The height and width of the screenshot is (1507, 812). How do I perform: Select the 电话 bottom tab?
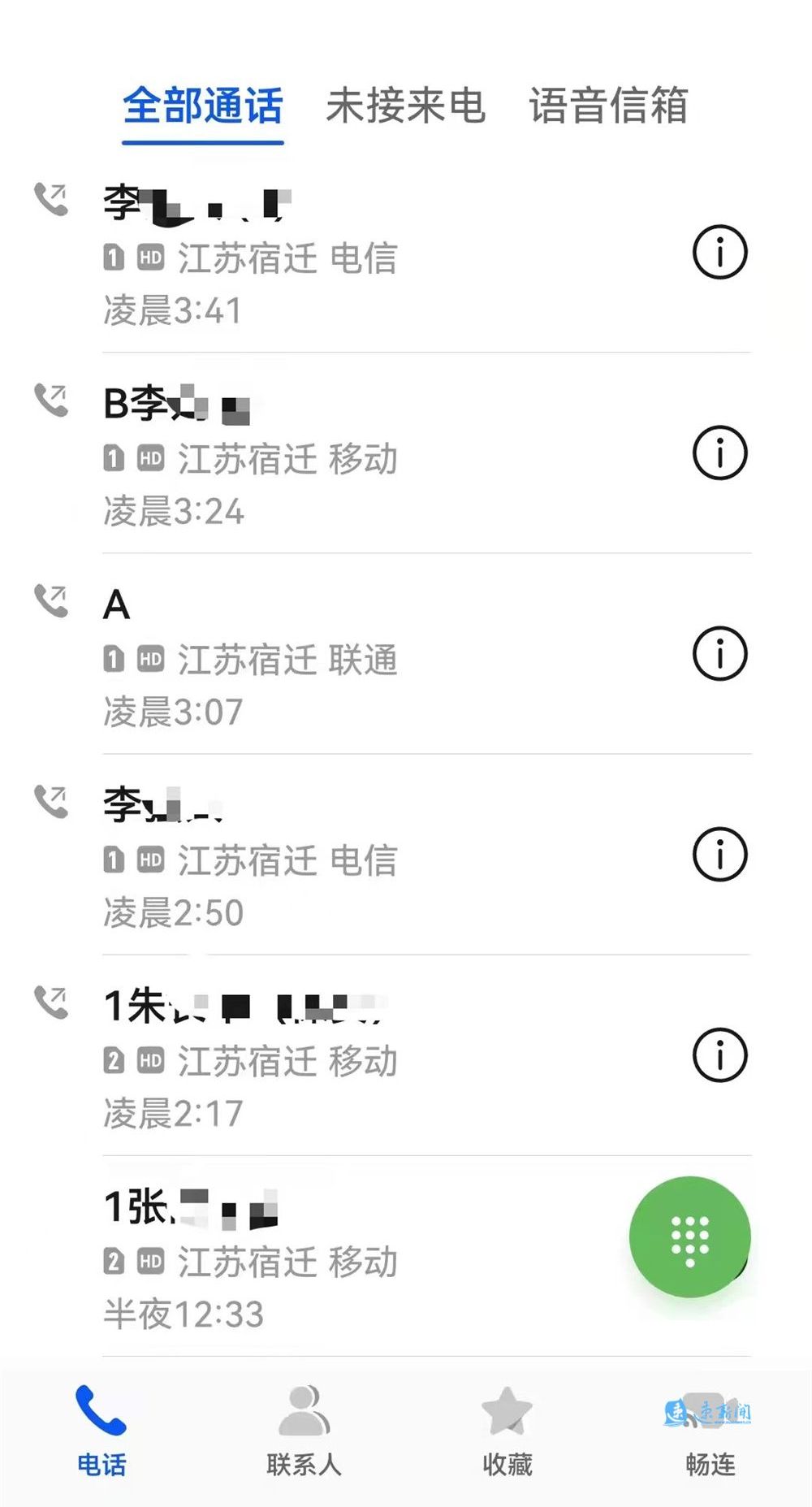tap(101, 1431)
